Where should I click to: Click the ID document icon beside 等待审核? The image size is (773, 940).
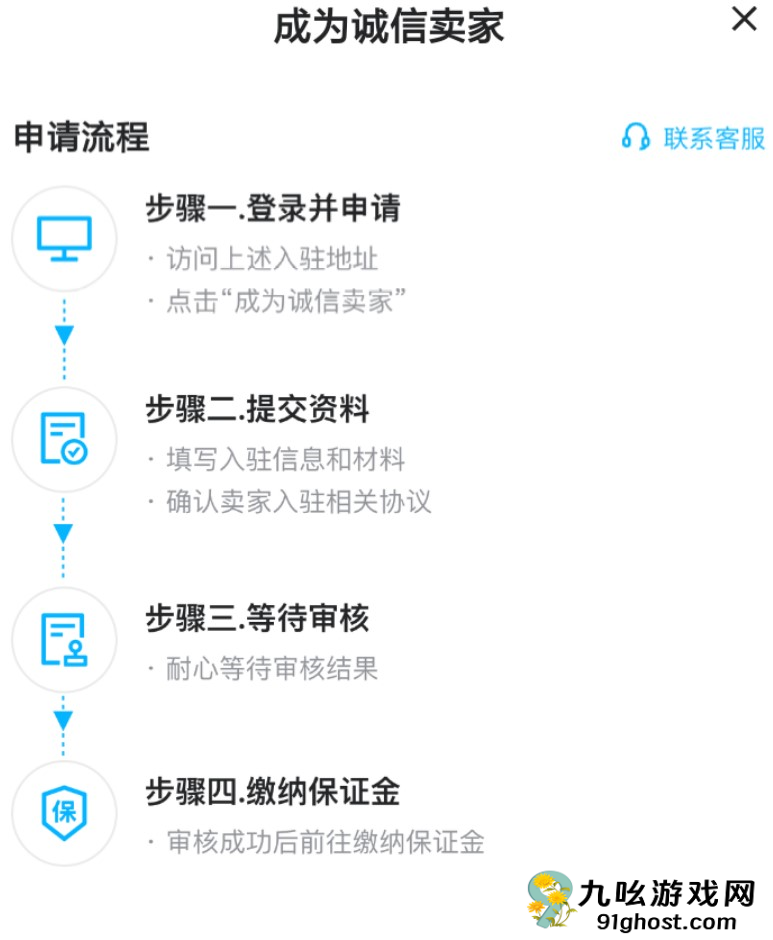click(x=64, y=640)
